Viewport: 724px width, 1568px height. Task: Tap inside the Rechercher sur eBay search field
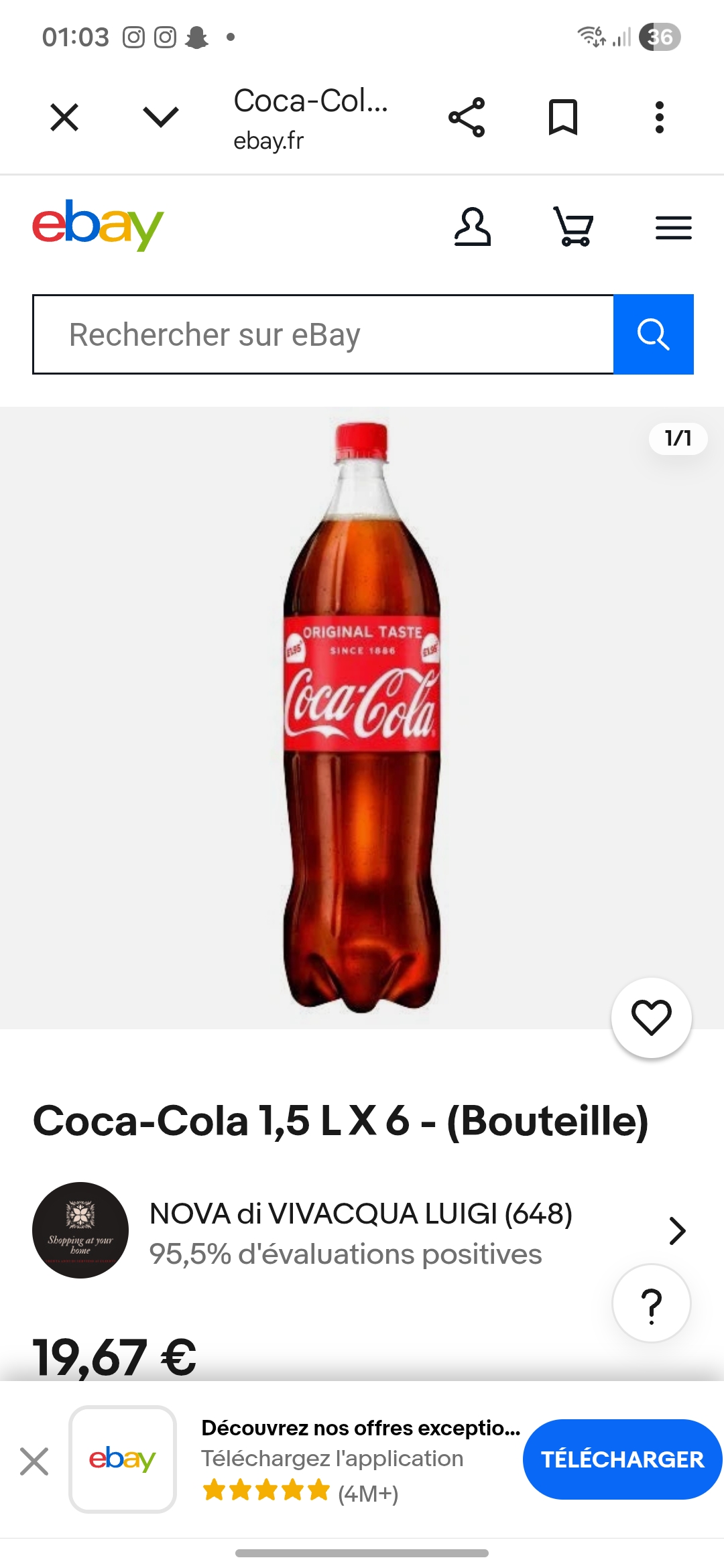tap(322, 334)
